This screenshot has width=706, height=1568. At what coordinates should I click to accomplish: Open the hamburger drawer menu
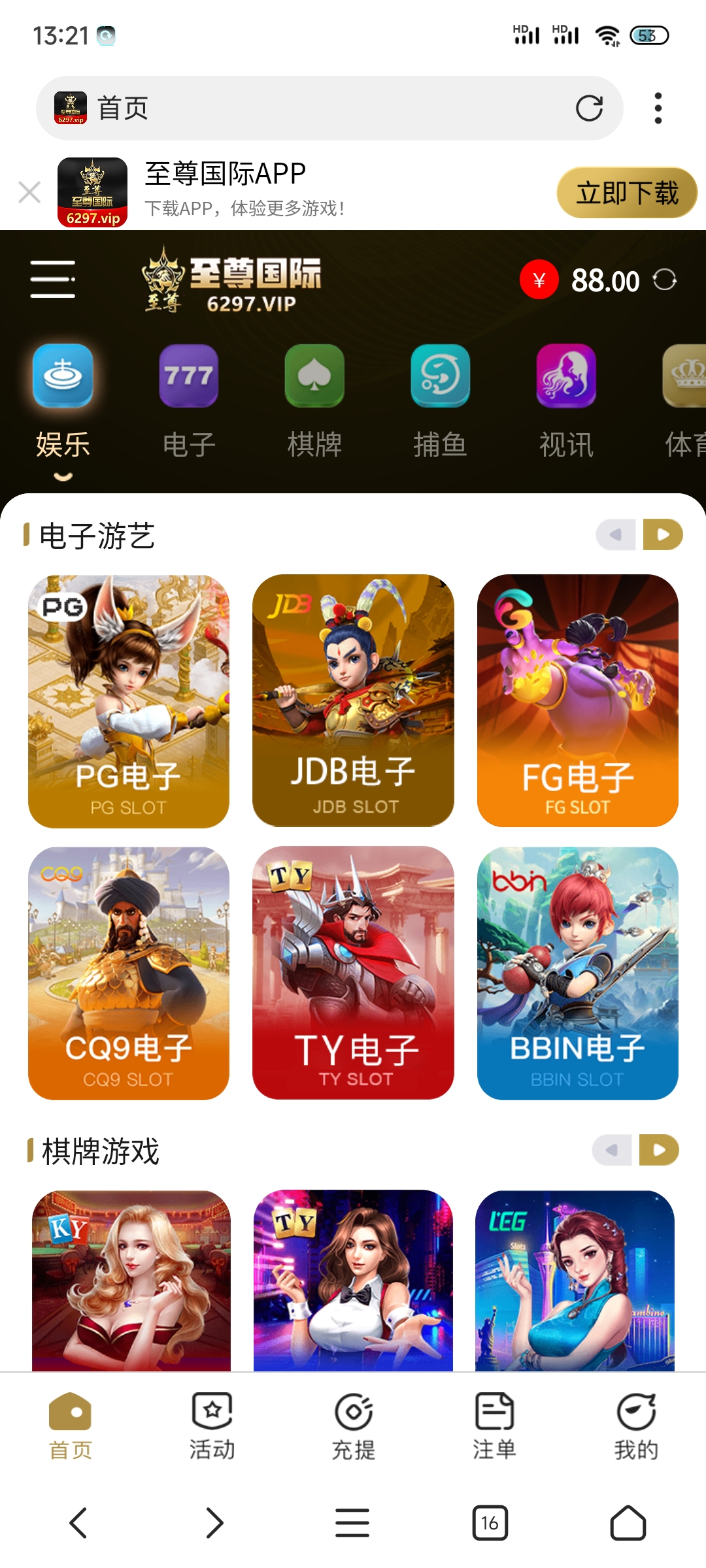click(52, 279)
